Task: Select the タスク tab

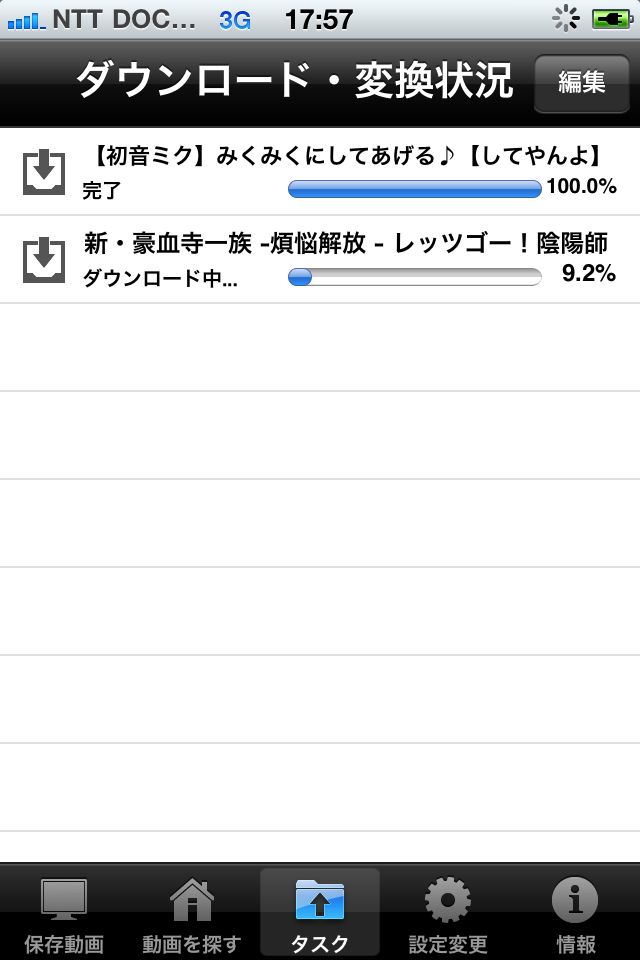Action: 320,914
